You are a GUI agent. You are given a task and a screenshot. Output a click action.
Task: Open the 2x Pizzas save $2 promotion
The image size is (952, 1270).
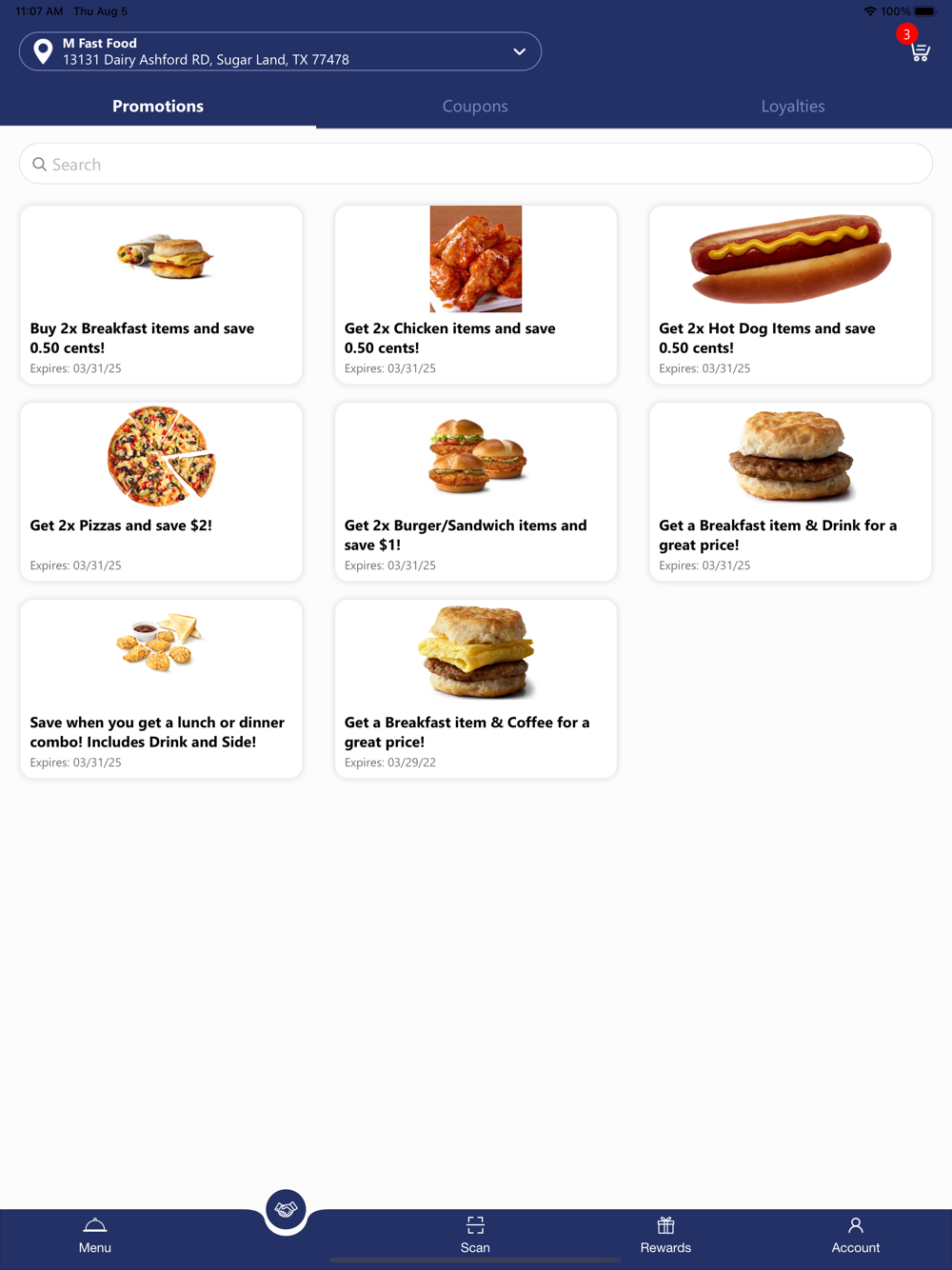tap(162, 492)
